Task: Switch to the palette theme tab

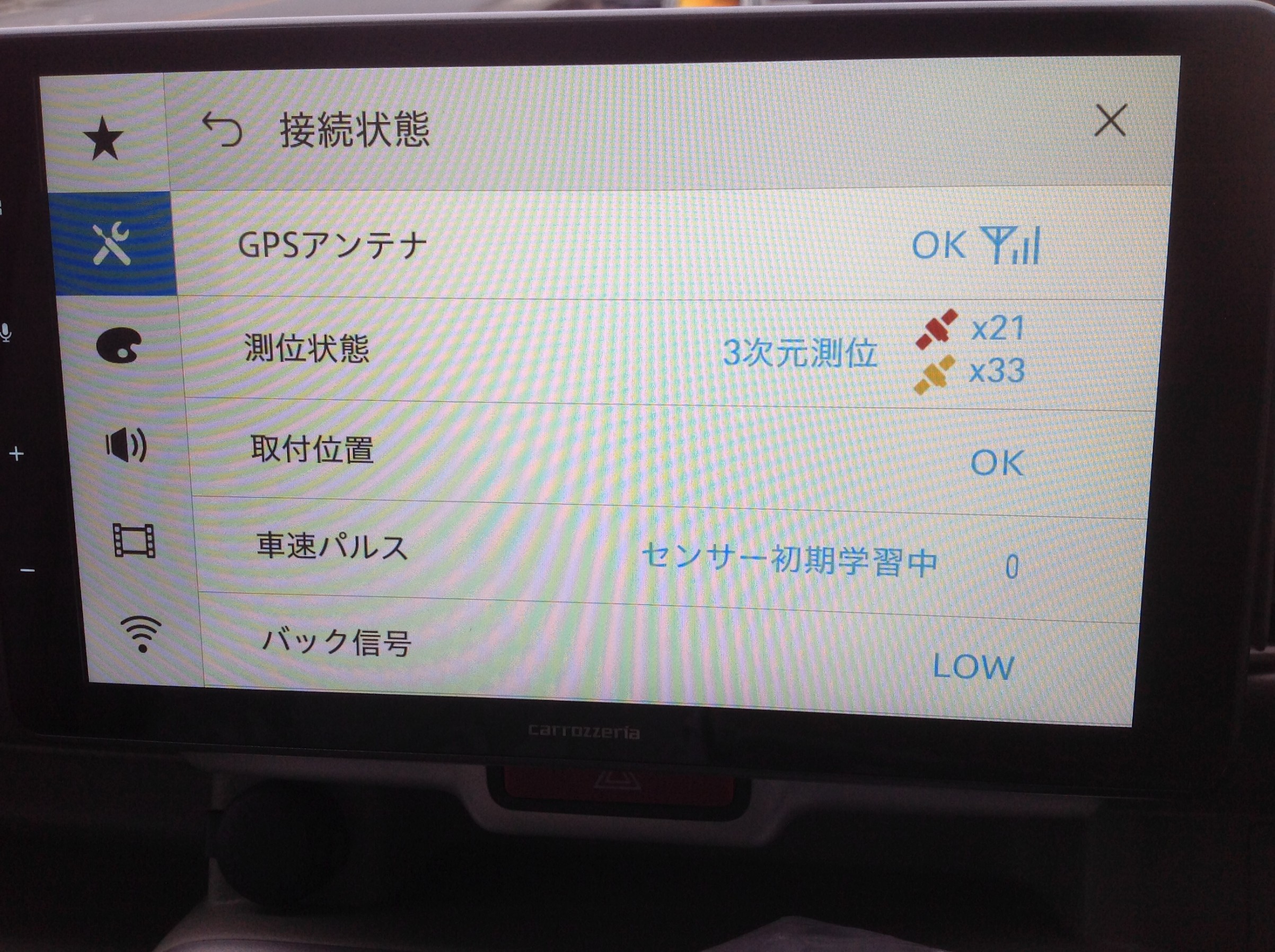Action: coord(119,346)
